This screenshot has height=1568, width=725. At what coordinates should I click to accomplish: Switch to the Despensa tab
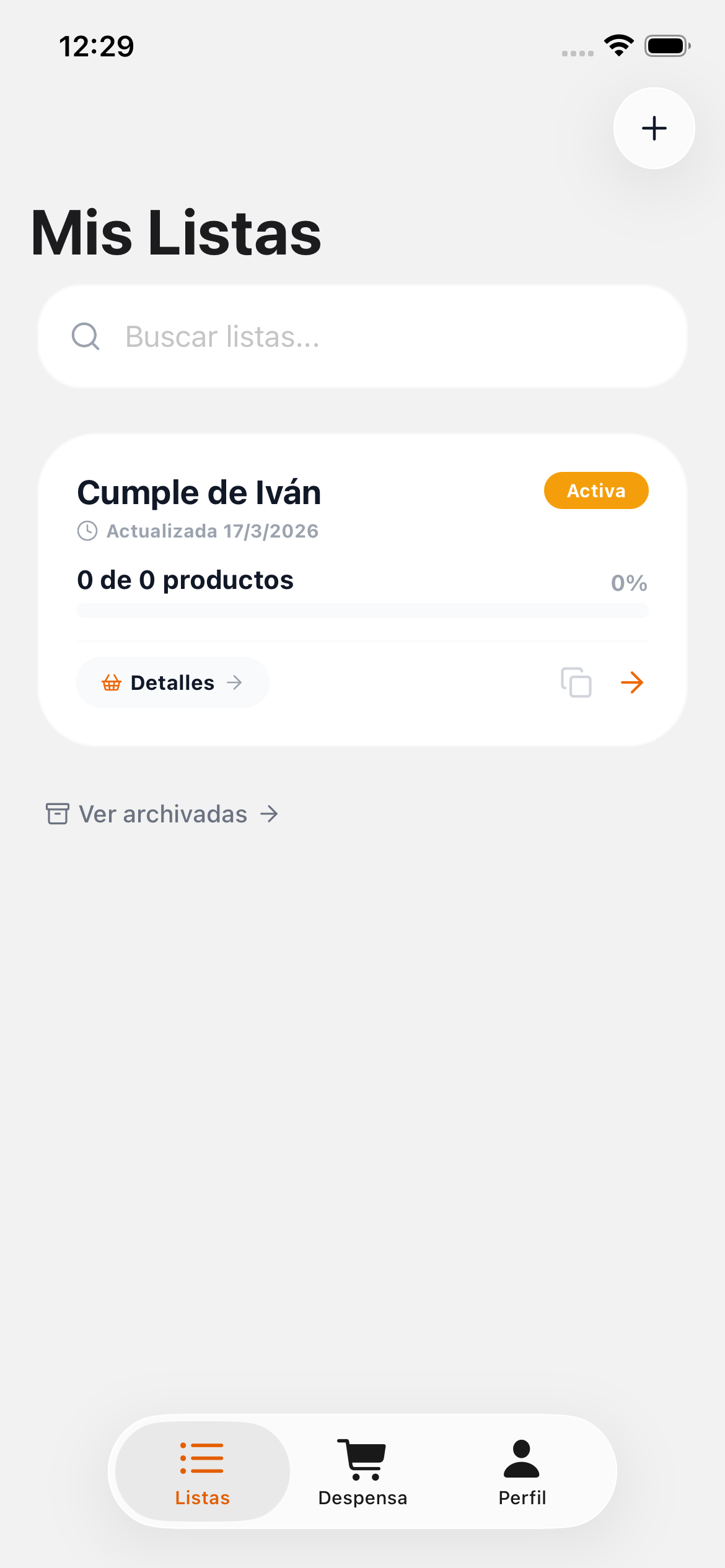[x=362, y=1471]
